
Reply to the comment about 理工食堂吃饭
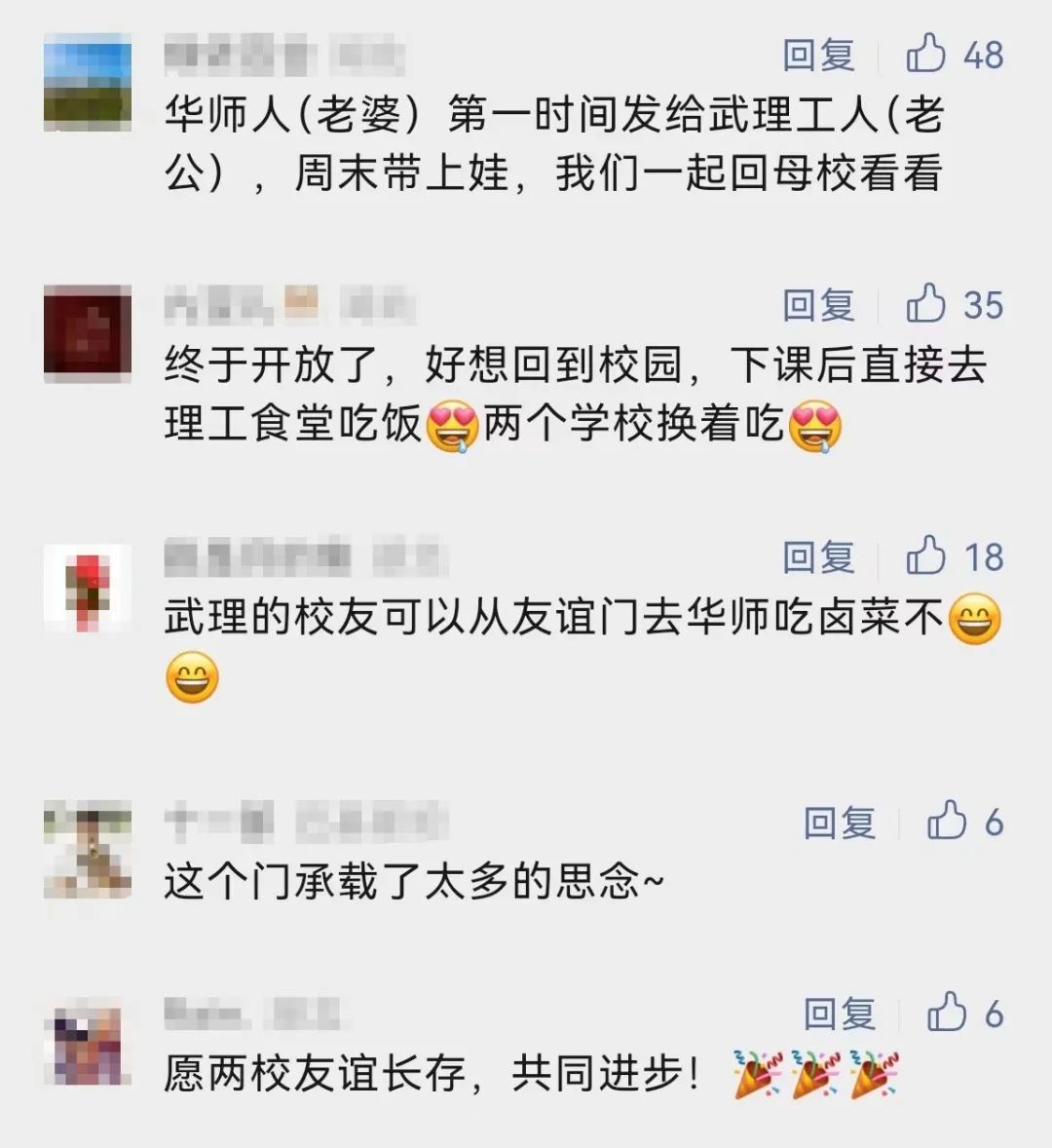click(818, 305)
